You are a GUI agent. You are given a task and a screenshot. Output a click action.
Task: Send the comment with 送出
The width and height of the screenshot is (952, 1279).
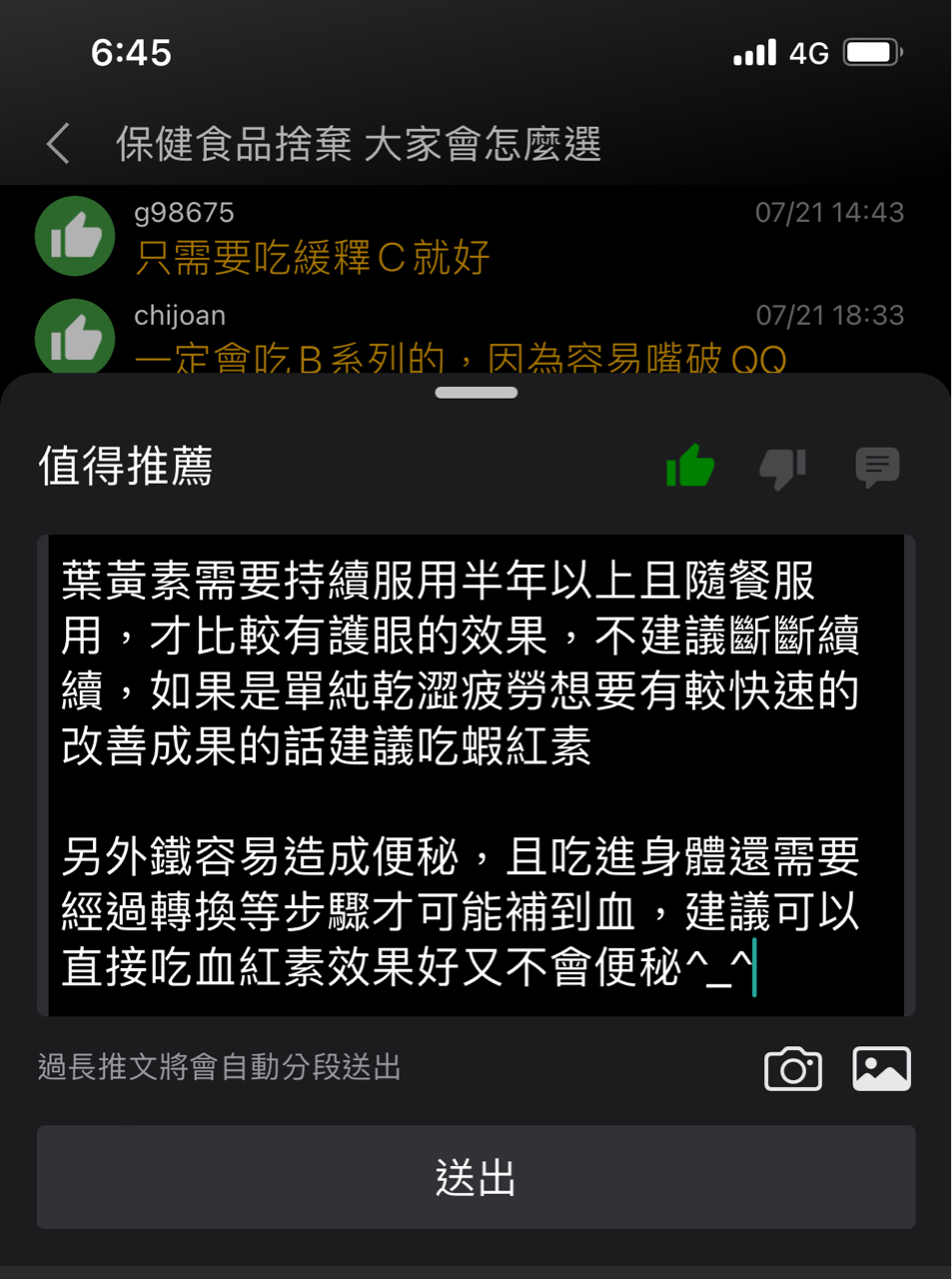pos(476,1177)
